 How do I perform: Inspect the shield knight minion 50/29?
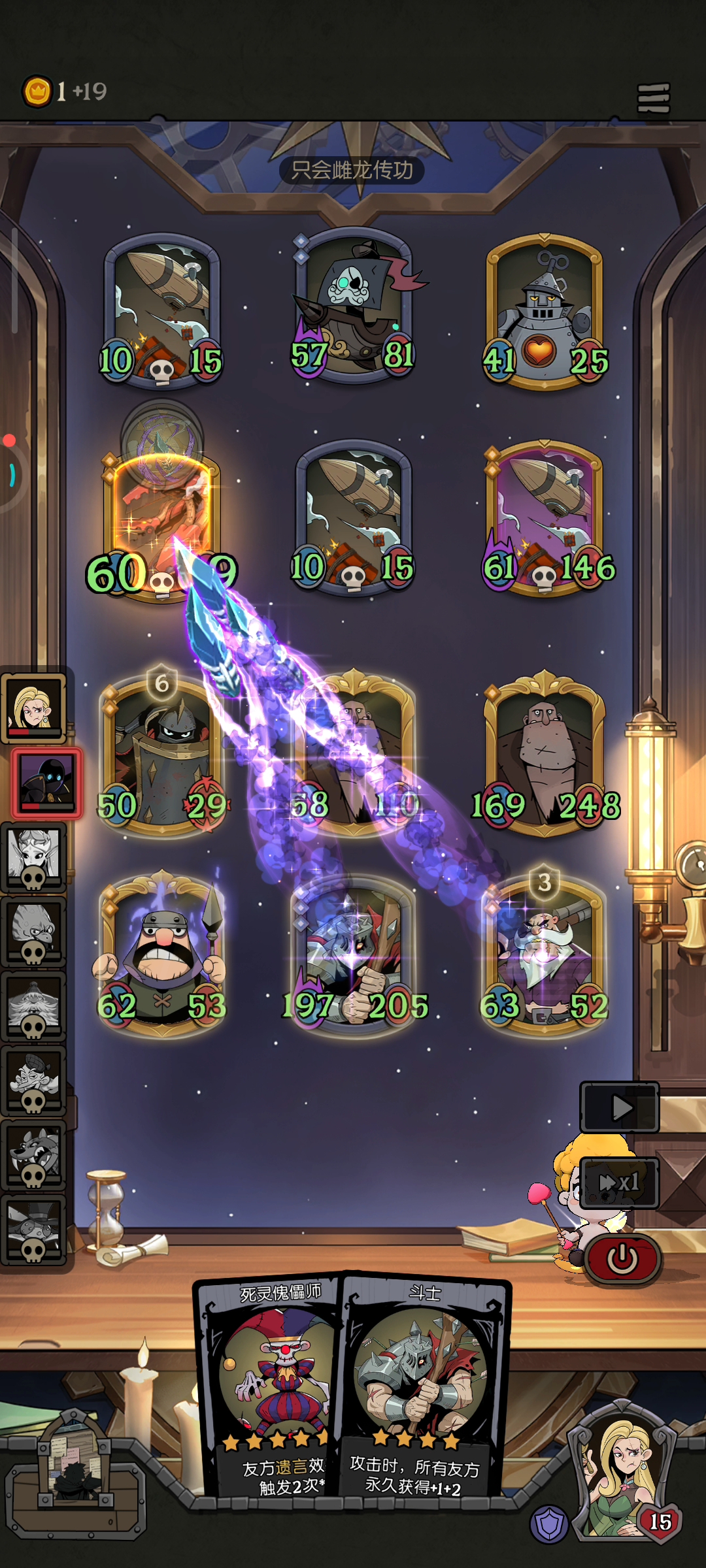point(162,751)
